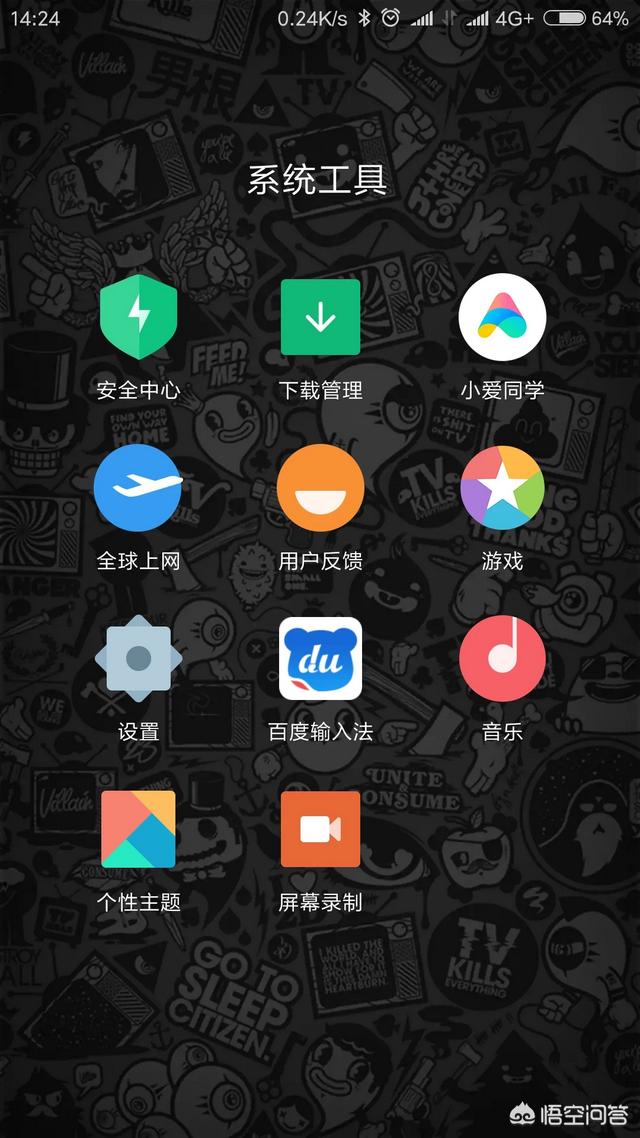Launch 下载管理 download manager
640x1138 pixels.
tap(320, 318)
